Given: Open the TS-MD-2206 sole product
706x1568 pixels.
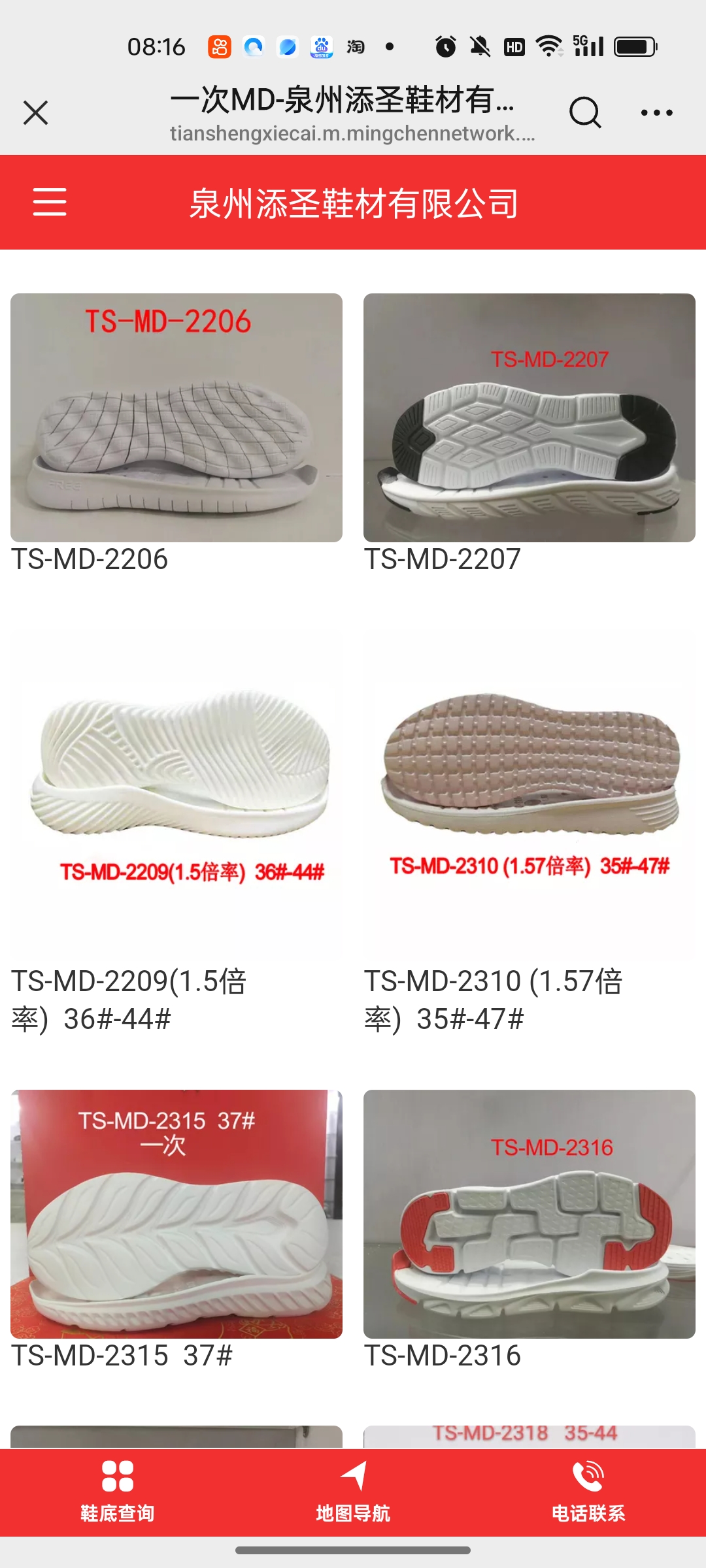Looking at the screenshot, I should [176, 418].
